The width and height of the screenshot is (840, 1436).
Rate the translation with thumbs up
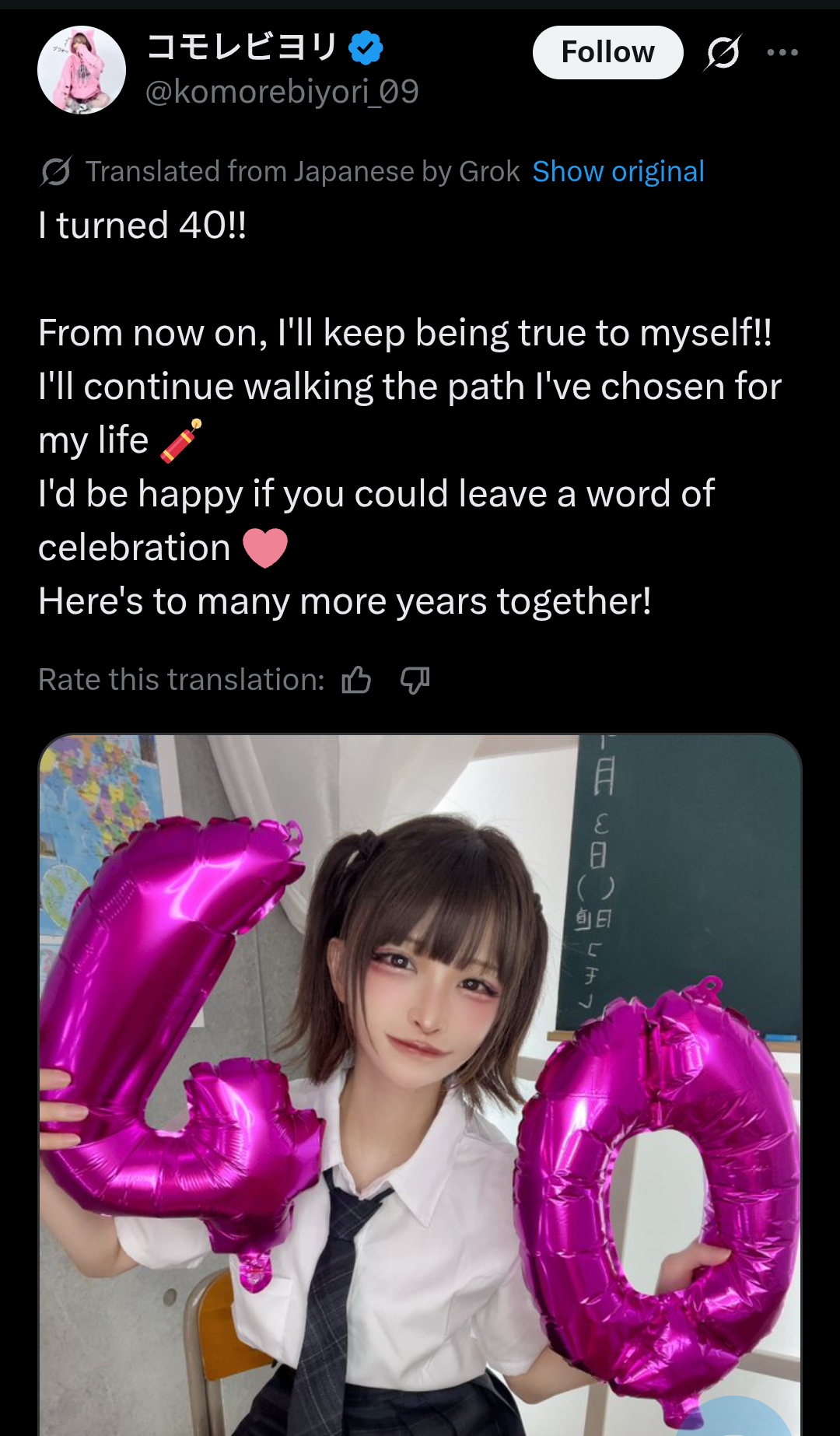pos(356,680)
